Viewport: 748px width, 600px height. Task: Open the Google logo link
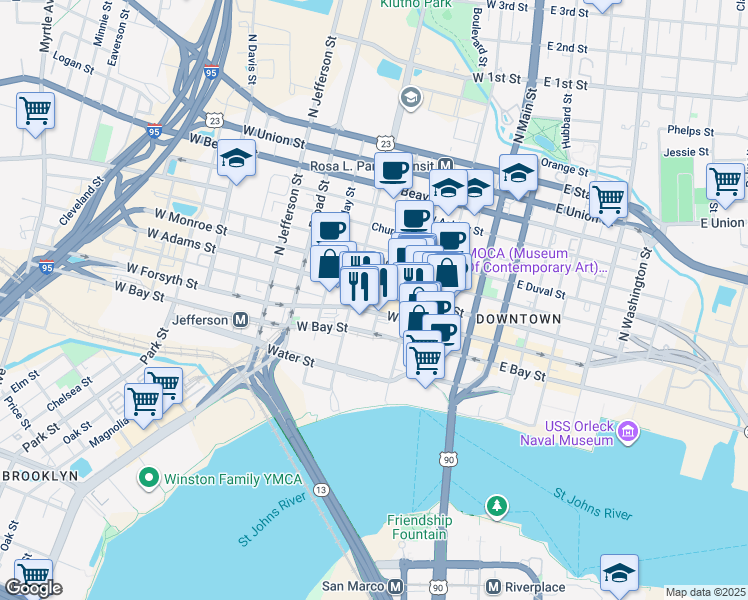pos(34,589)
